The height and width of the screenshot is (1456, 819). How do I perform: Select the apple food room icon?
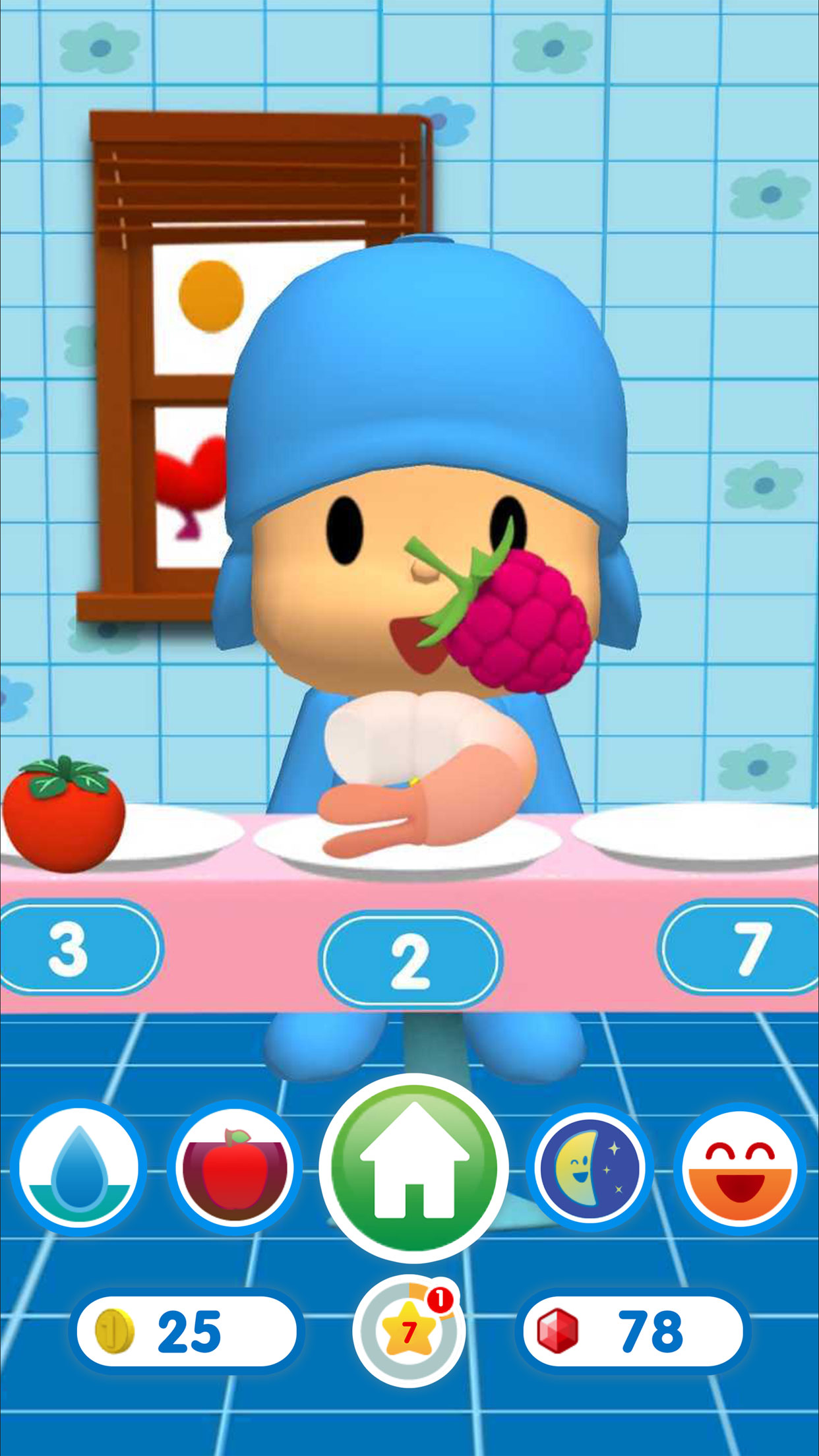tap(235, 1168)
